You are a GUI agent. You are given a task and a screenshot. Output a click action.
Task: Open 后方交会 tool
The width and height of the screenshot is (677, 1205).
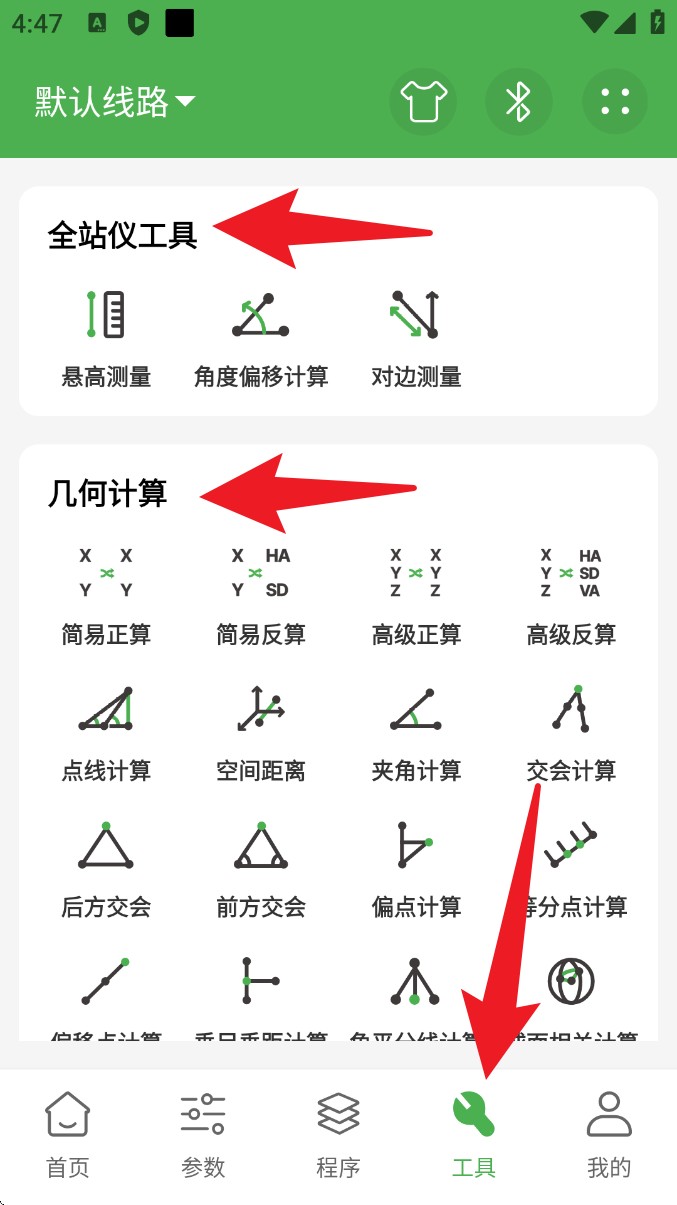tap(106, 868)
